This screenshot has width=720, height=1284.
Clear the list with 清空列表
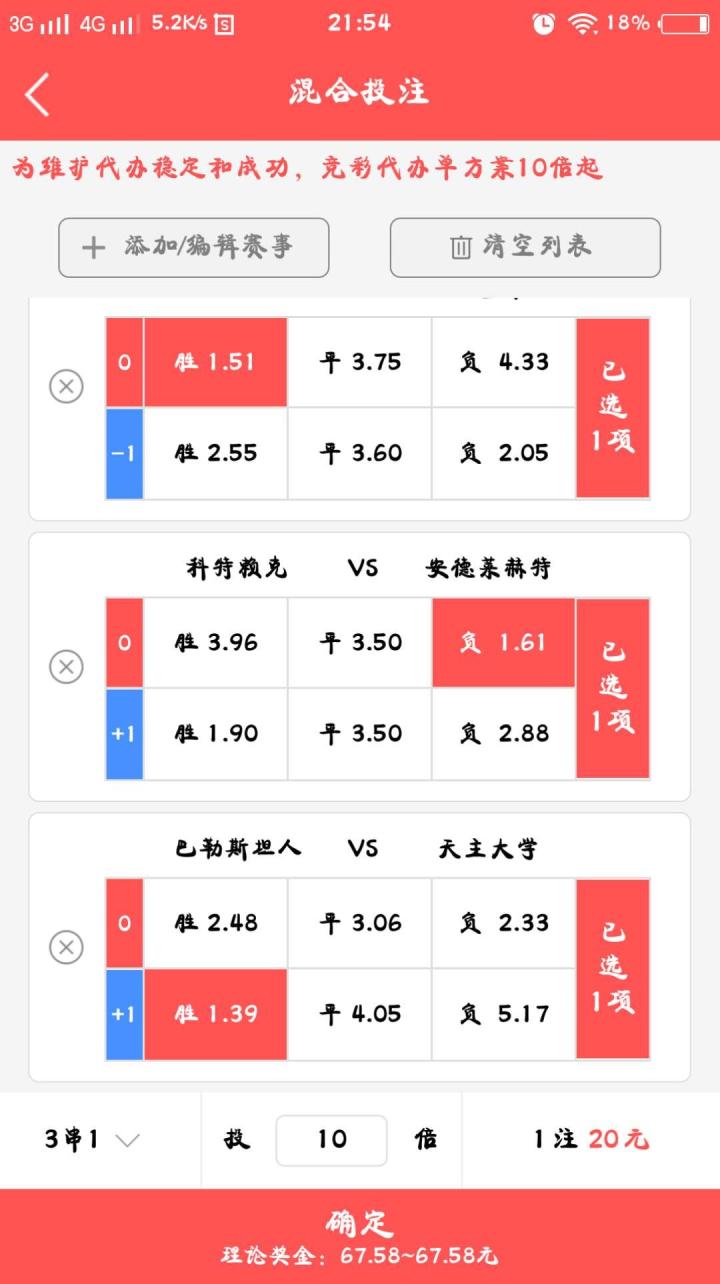click(525, 247)
